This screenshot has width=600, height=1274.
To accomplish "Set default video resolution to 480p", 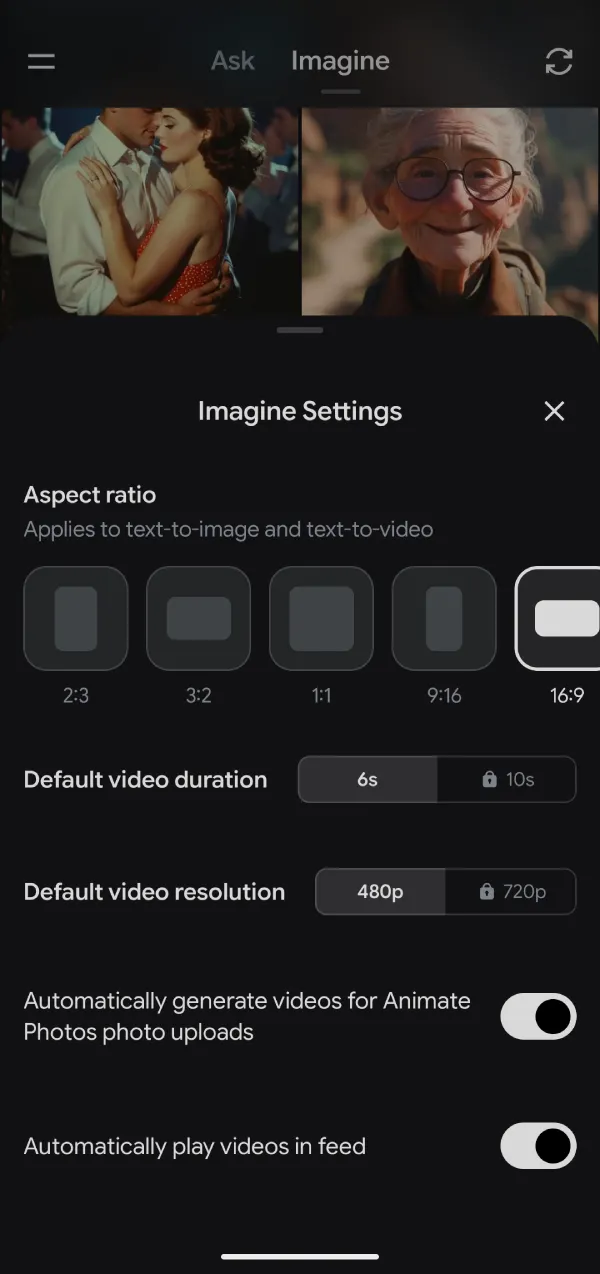I will coord(380,892).
